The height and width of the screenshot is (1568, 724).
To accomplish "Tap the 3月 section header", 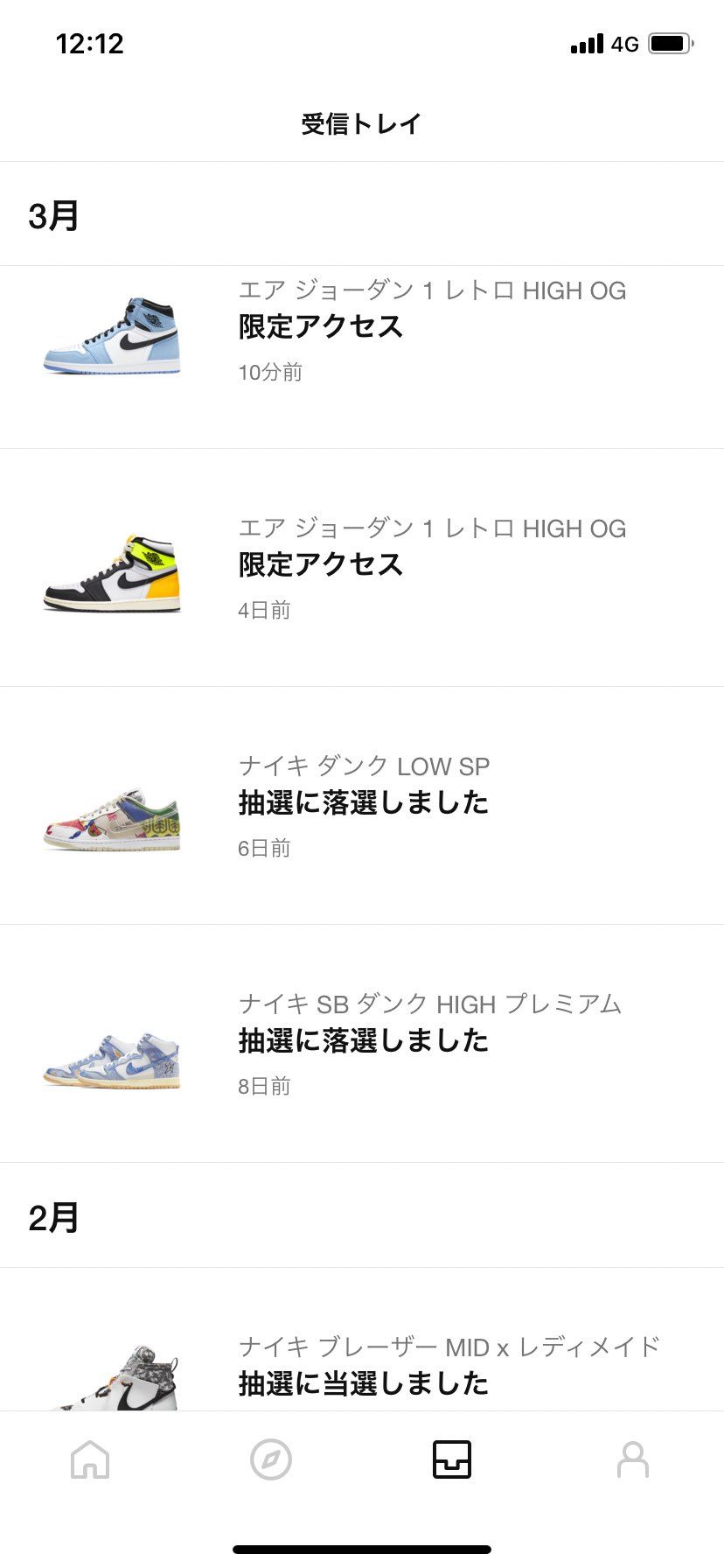I will tap(52, 214).
